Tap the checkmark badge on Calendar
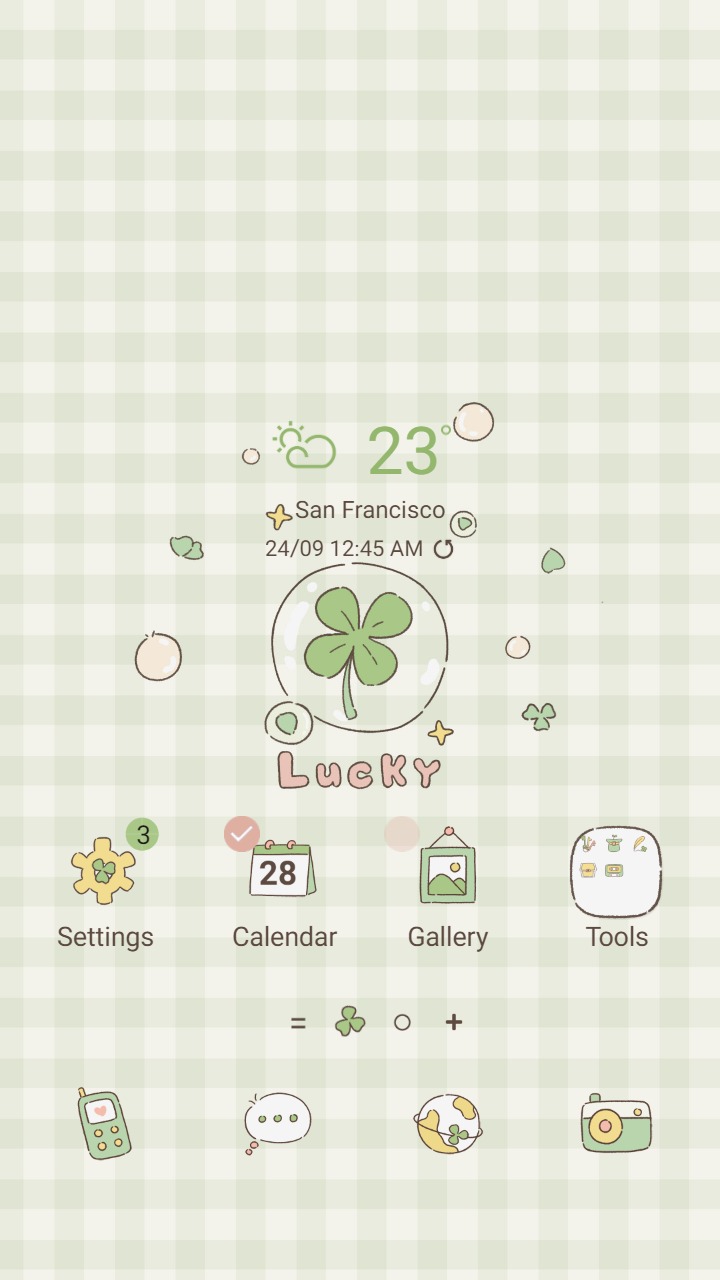Viewport: 720px width, 1280px height. click(x=241, y=833)
